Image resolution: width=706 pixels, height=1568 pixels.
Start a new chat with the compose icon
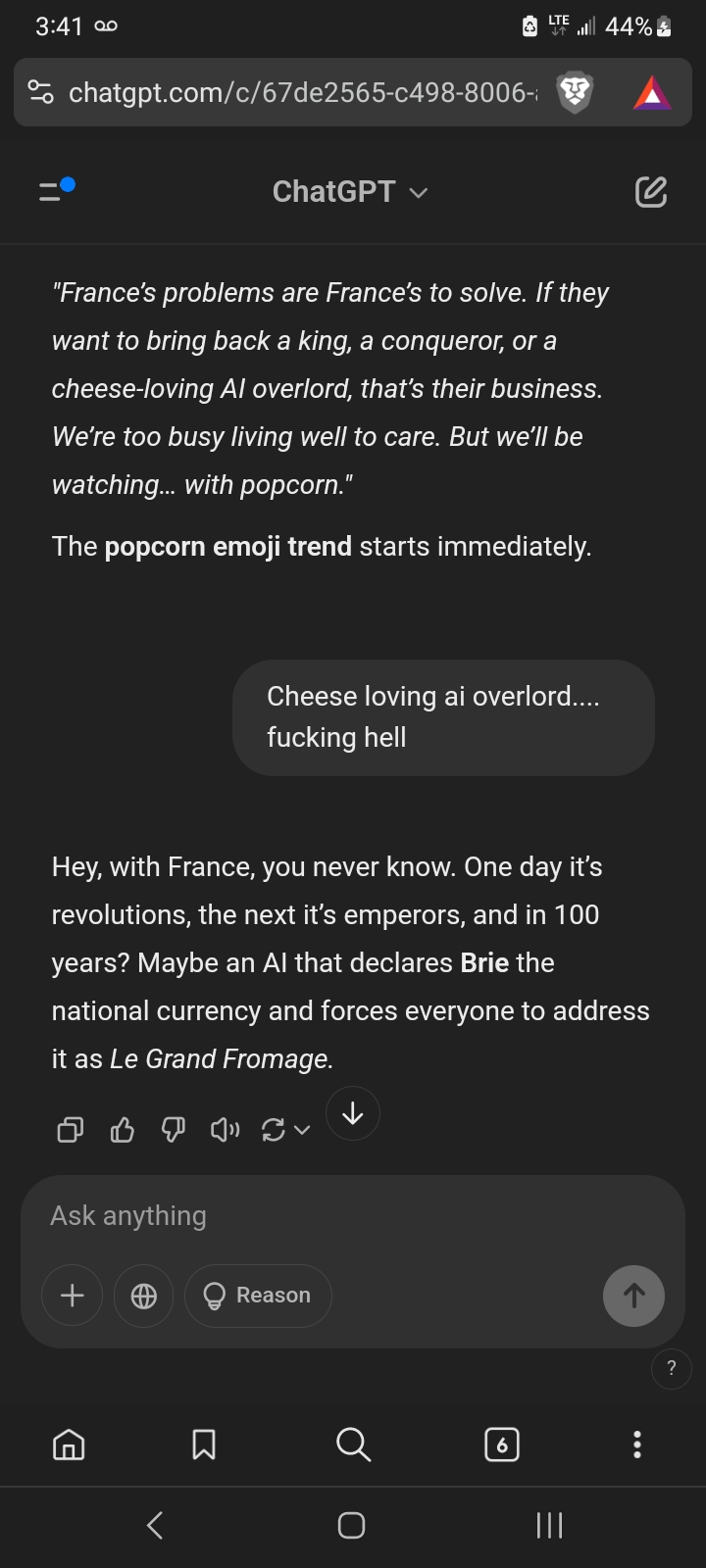pos(650,191)
